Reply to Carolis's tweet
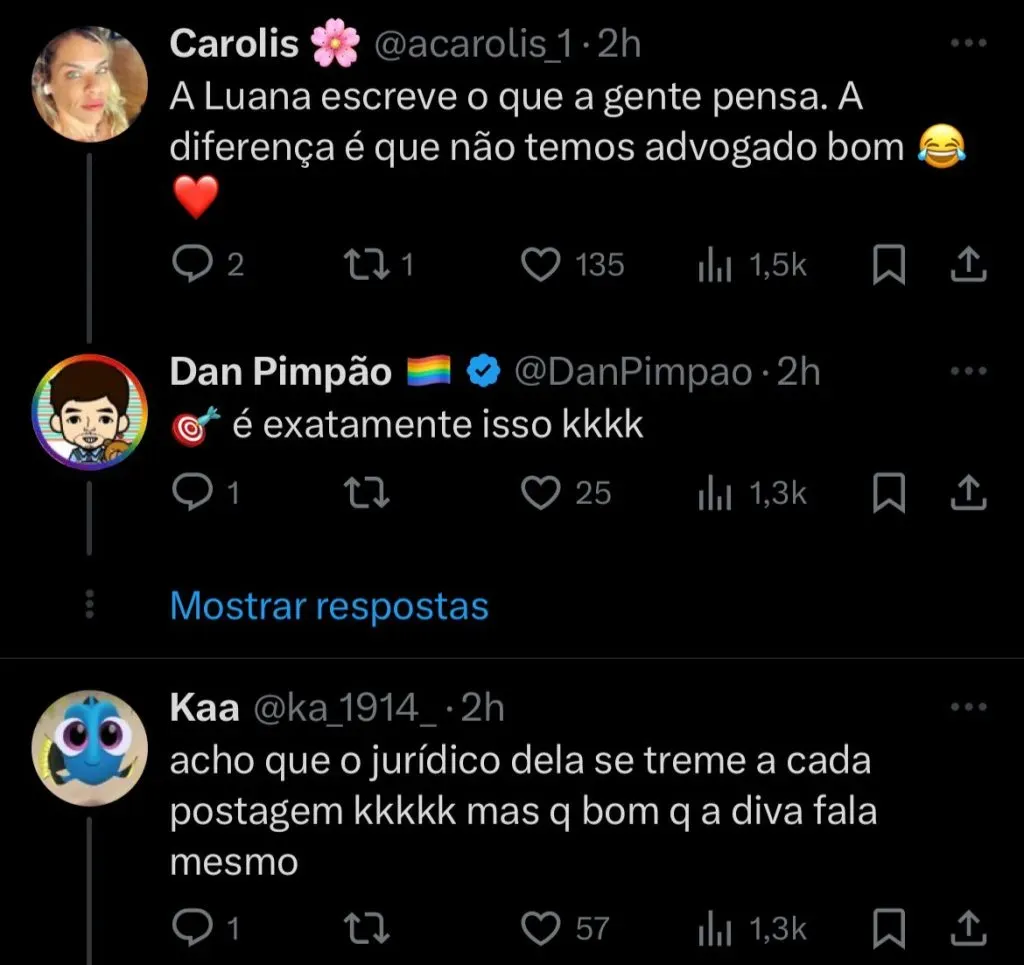 (190, 264)
